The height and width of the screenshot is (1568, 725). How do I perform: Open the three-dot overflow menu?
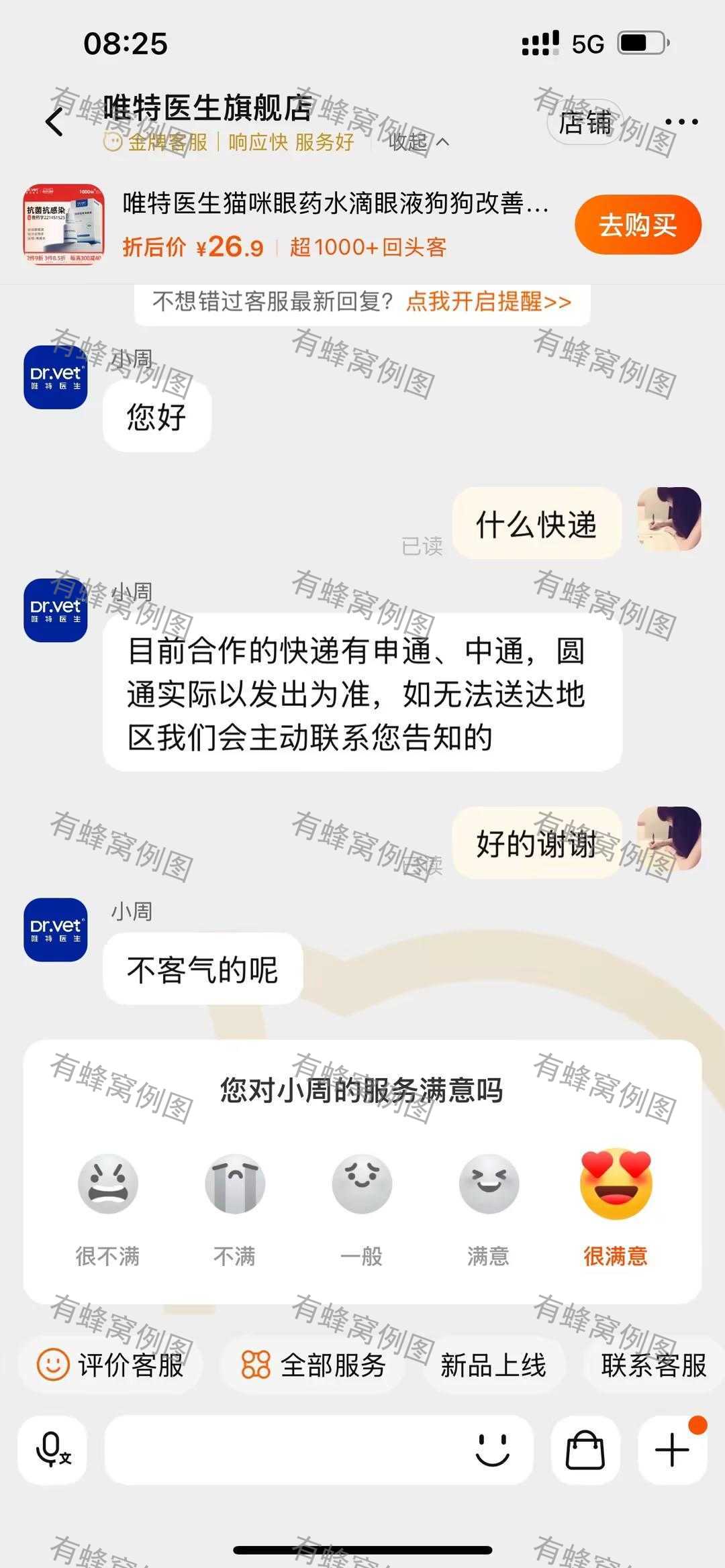681,122
